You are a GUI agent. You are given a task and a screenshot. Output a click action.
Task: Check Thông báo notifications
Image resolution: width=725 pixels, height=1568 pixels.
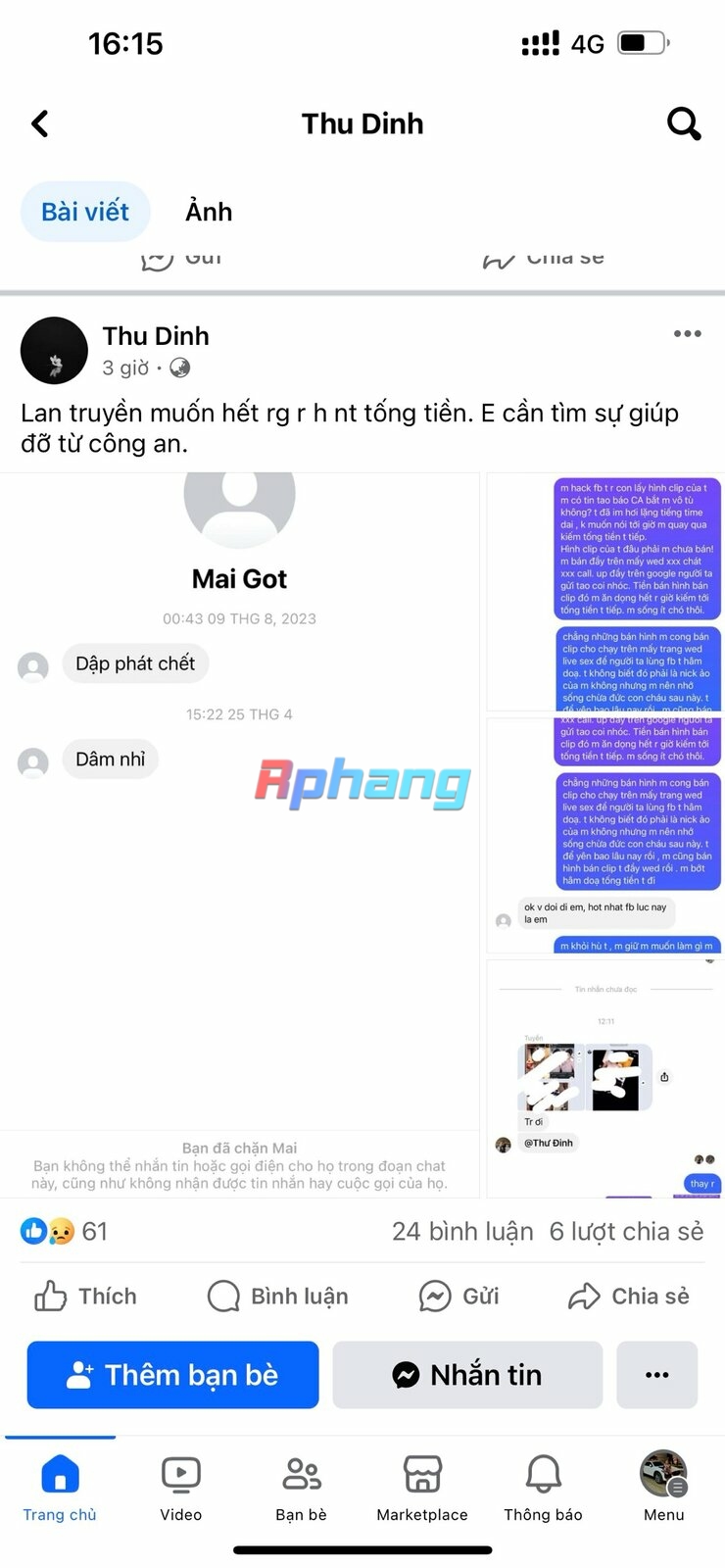(543, 1488)
